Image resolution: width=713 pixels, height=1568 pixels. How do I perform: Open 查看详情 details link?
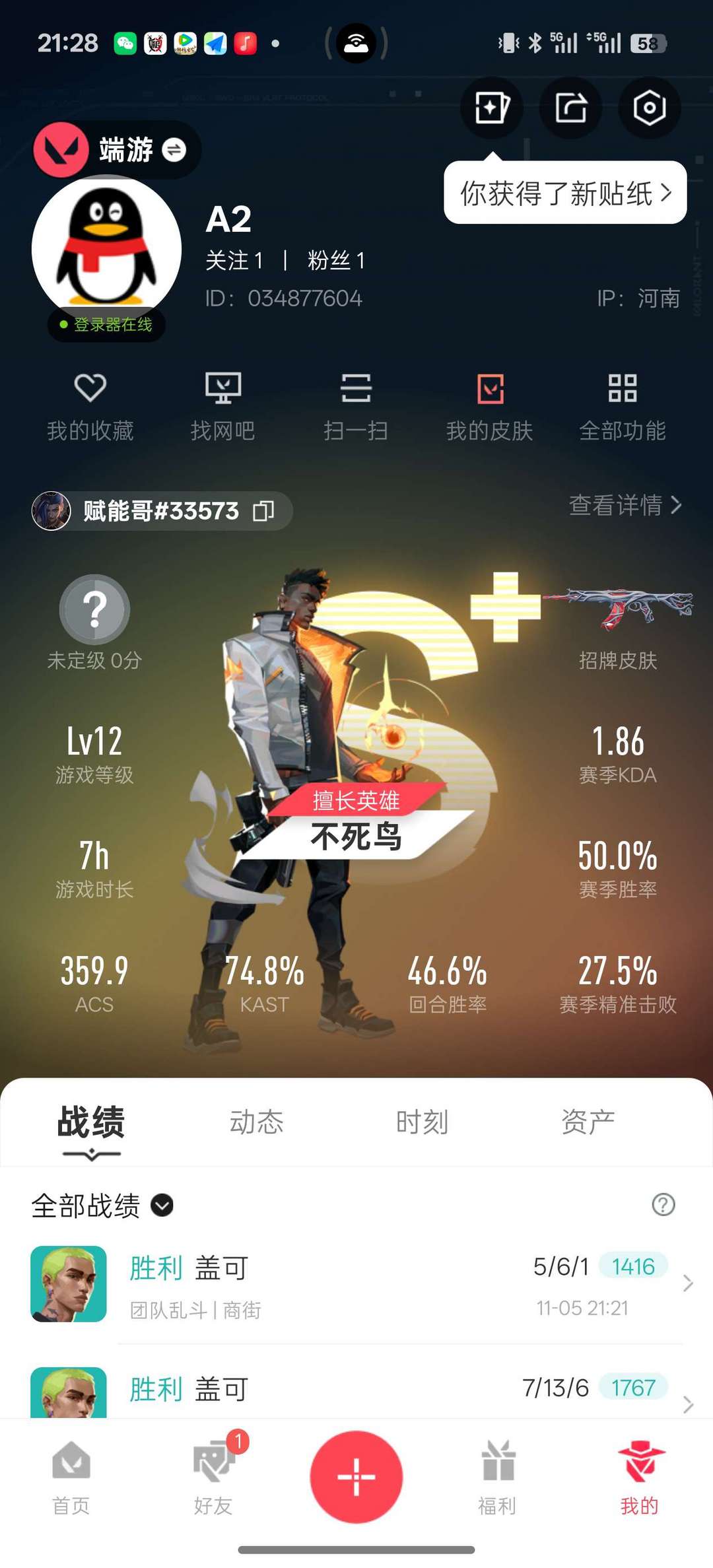pyautogui.click(x=625, y=505)
